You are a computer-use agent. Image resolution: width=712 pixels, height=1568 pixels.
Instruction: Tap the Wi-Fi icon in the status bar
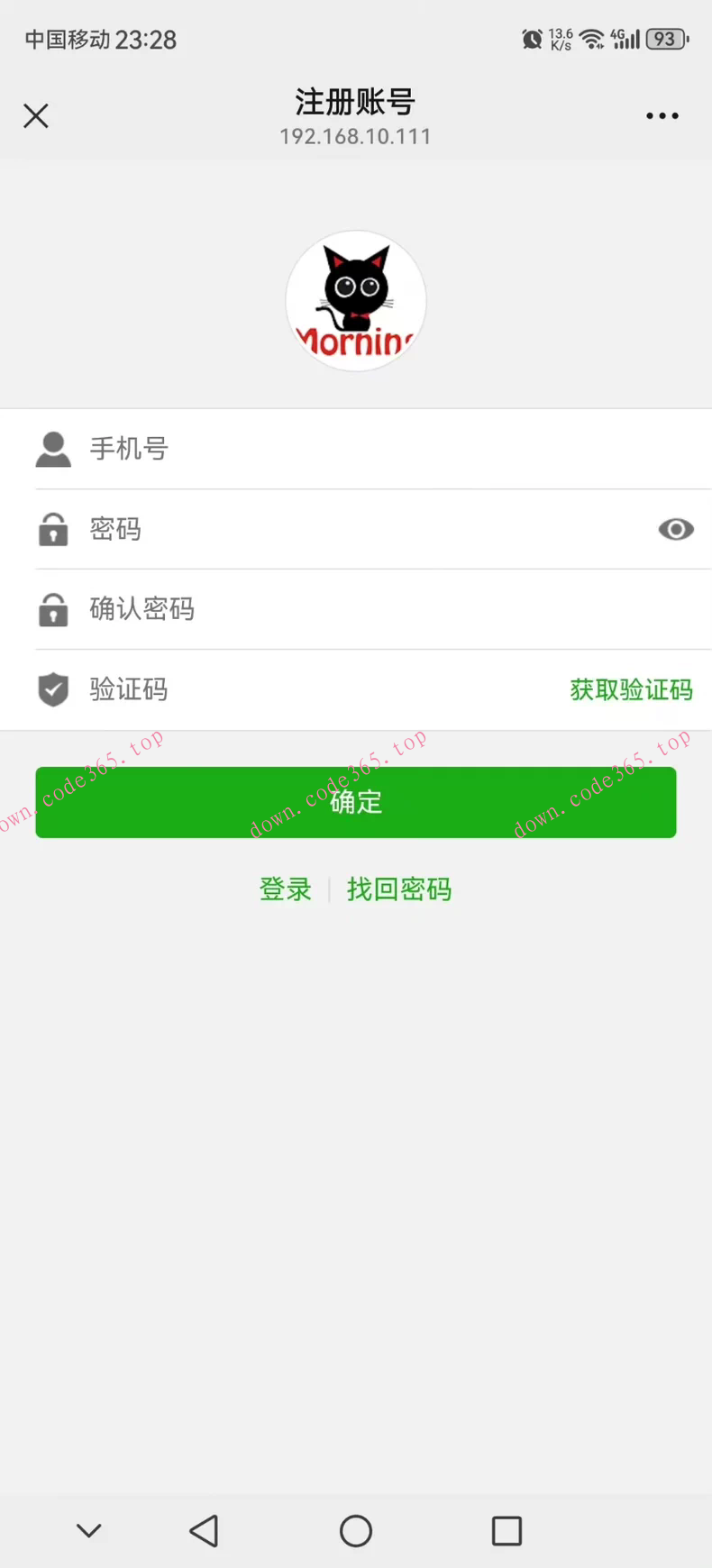[590, 39]
